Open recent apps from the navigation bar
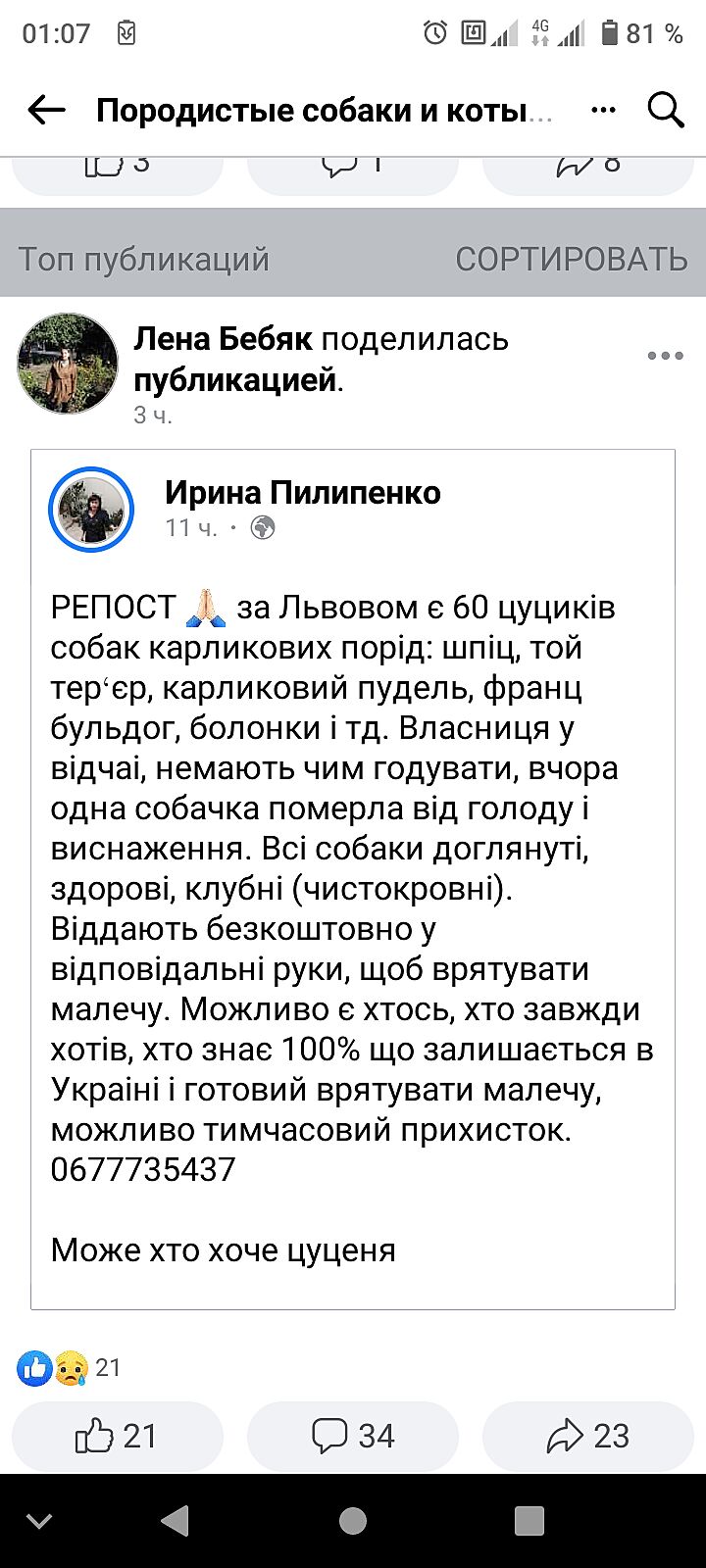Screen dimensions: 706x1568 529,1521
